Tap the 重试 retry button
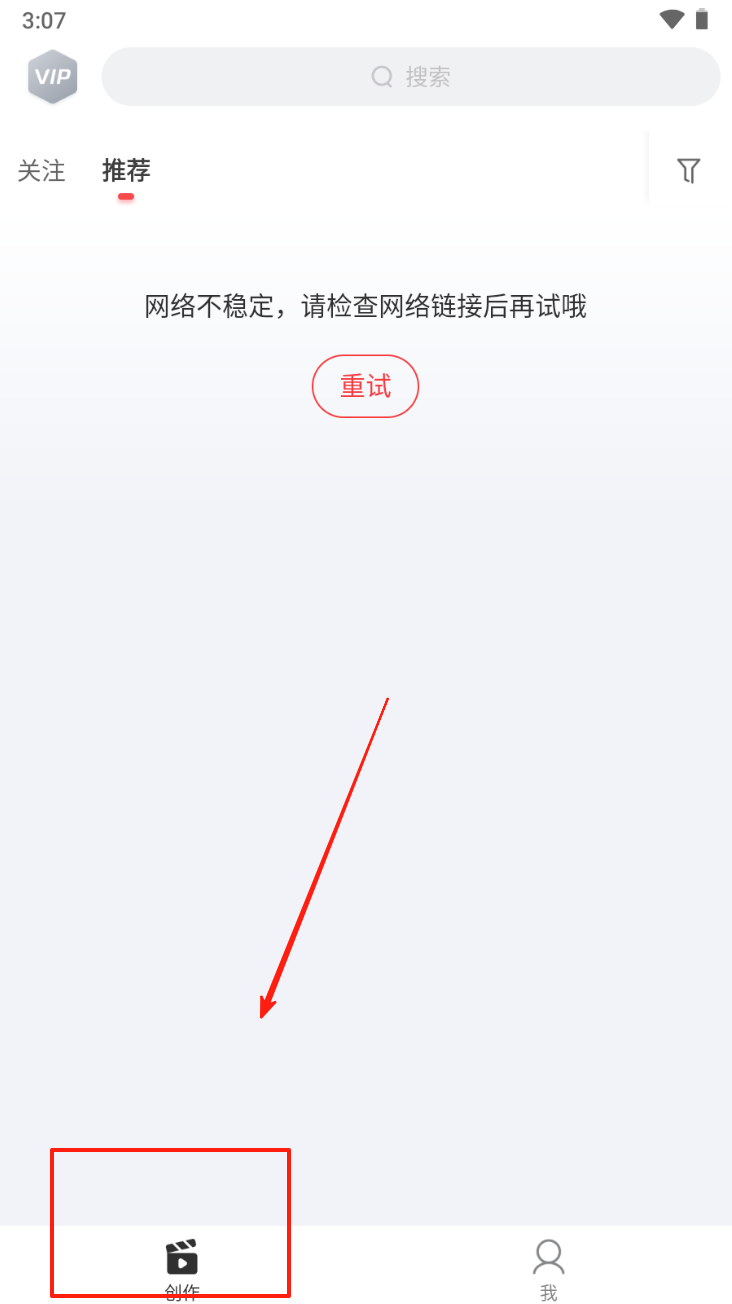The height and width of the screenshot is (1304, 732). (365, 386)
